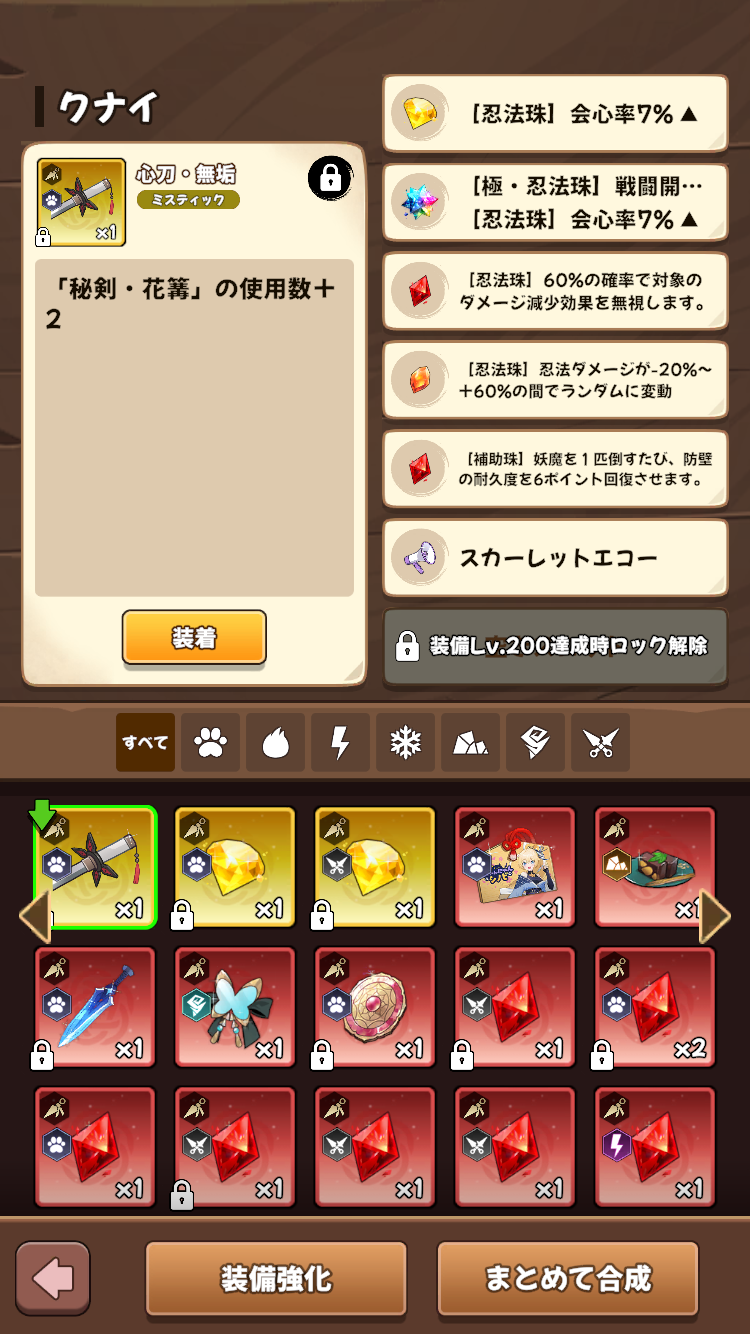Open 装備強化 equipment enhancement
750x1334 pixels.
pos(276,1278)
